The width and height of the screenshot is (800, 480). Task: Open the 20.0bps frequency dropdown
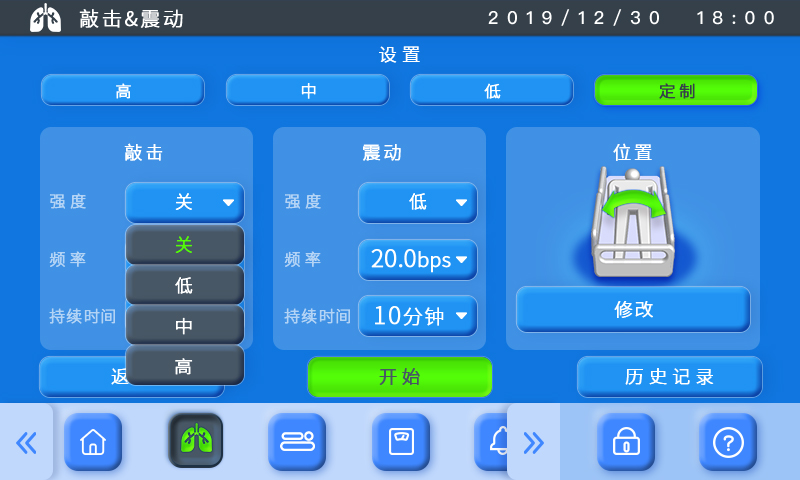point(418,260)
